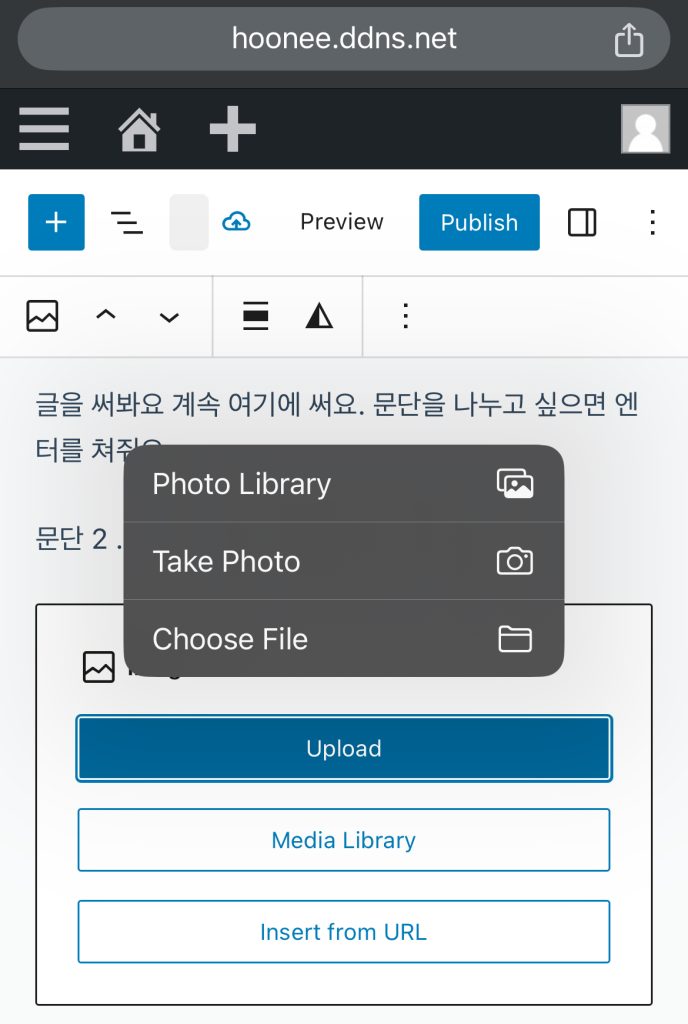The image size is (688, 1024).
Task: Open the Media Library
Action: click(343, 840)
